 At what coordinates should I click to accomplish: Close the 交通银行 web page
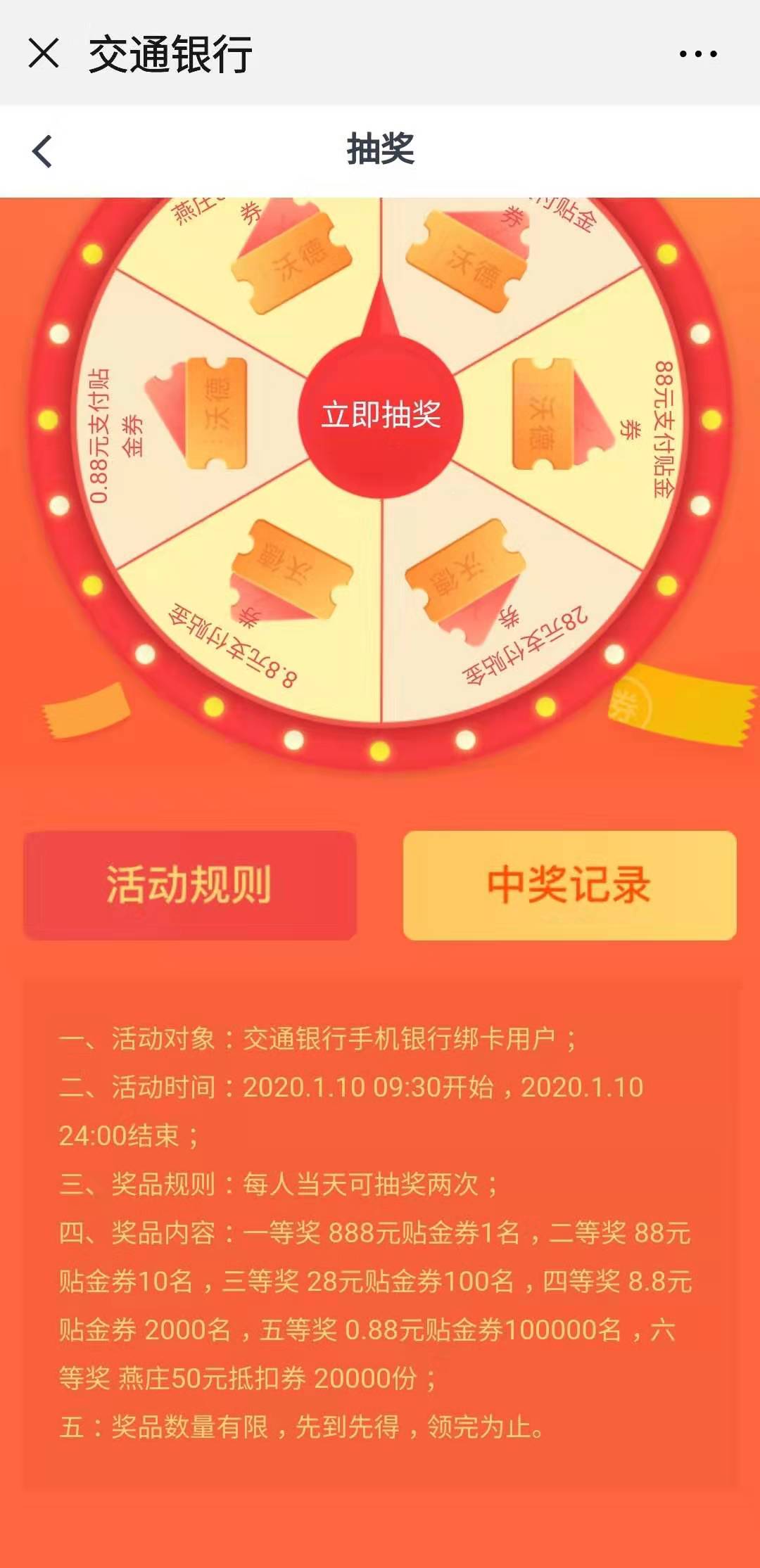point(44,53)
